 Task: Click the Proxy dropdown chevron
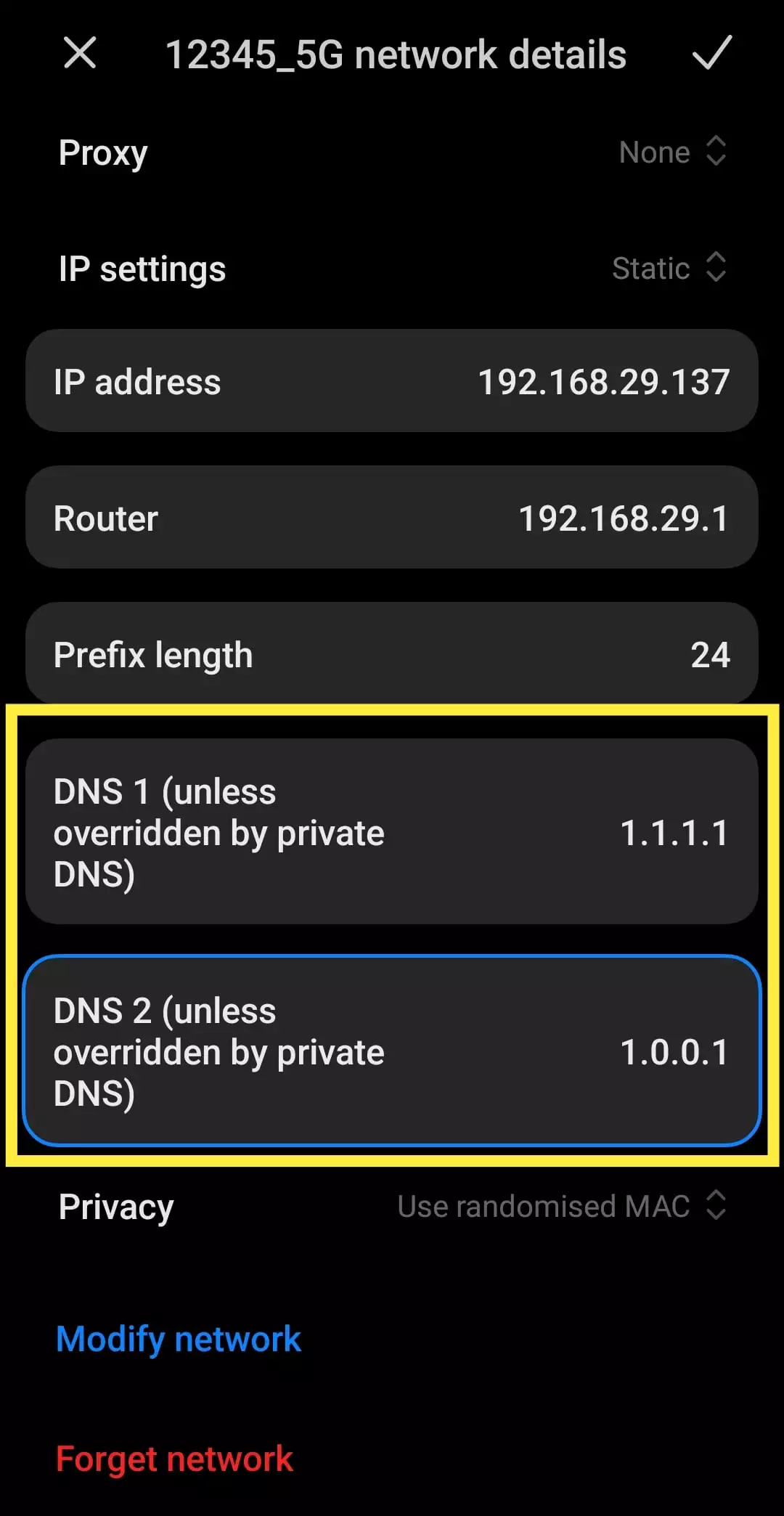click(716, 151)
